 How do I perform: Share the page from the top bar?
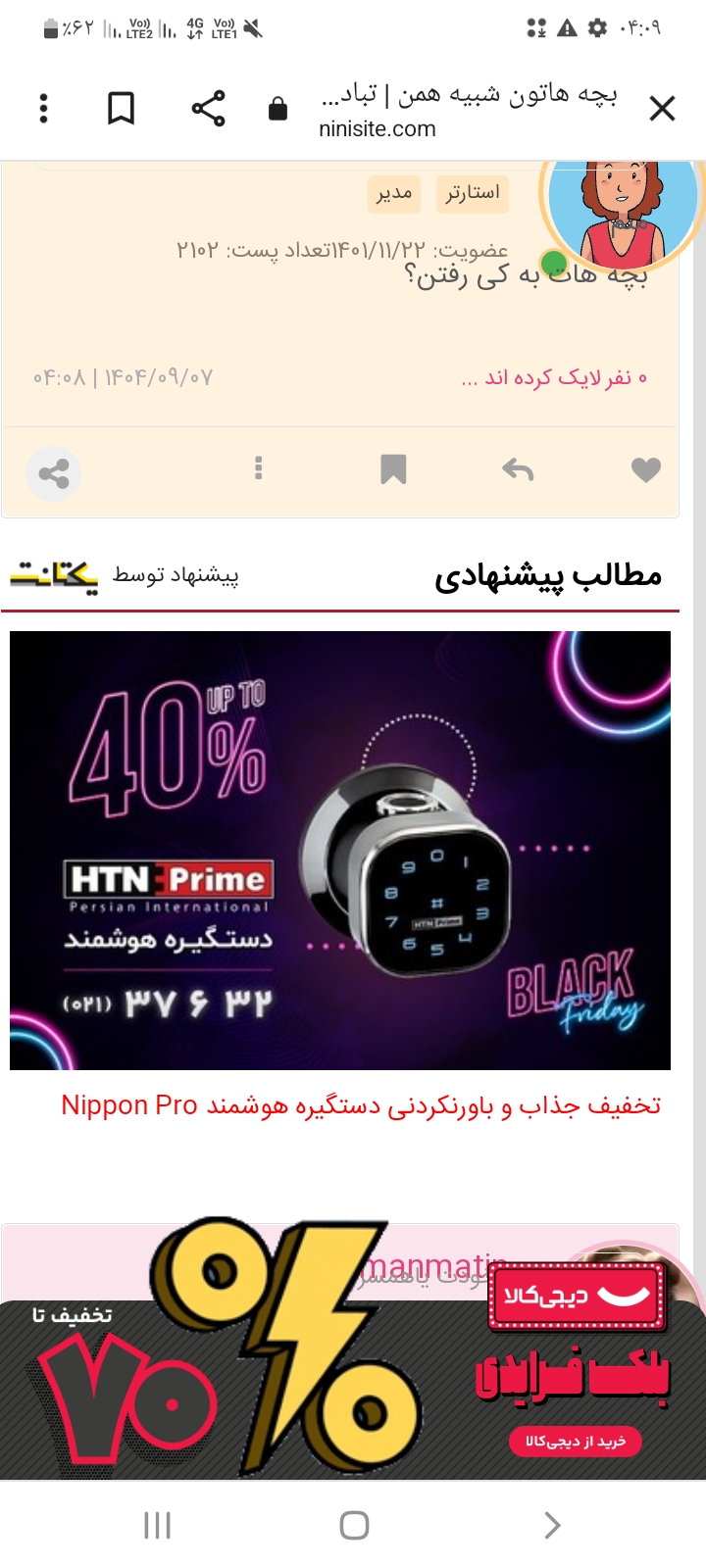point(208,109)
